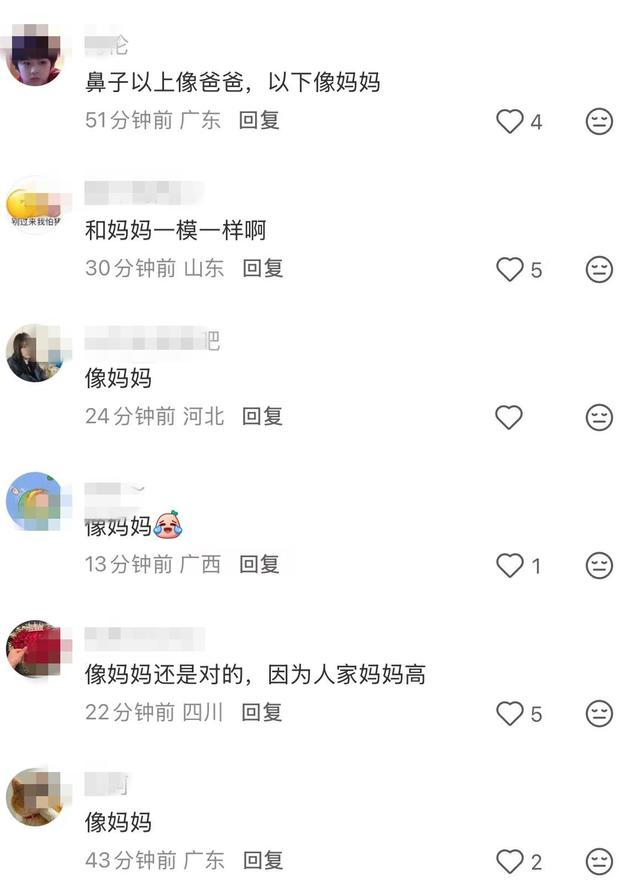Like the 43分钟前 广东 comment

tap(510, 861)
